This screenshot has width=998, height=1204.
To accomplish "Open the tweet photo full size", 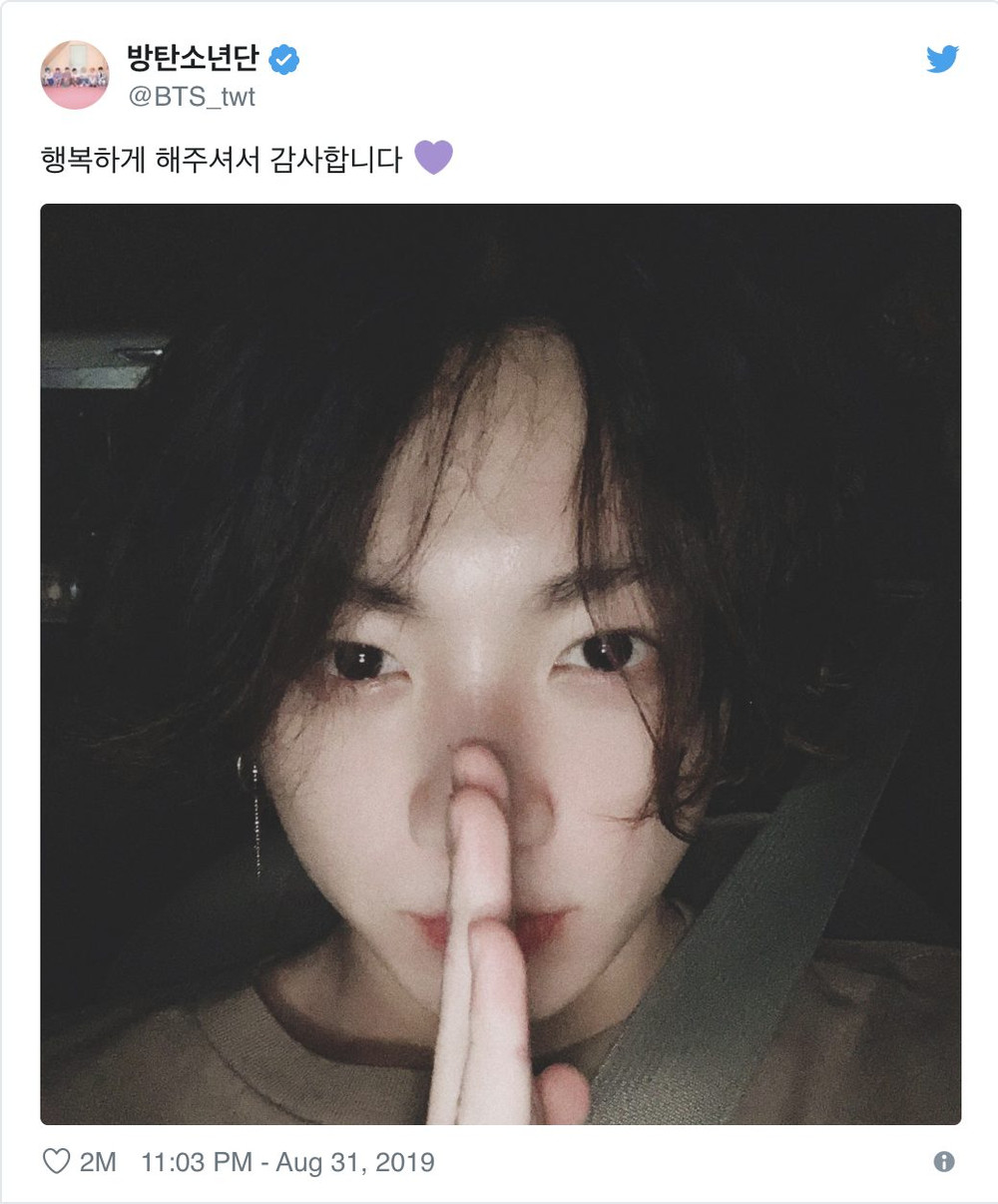I will click(x=500, y=664).
